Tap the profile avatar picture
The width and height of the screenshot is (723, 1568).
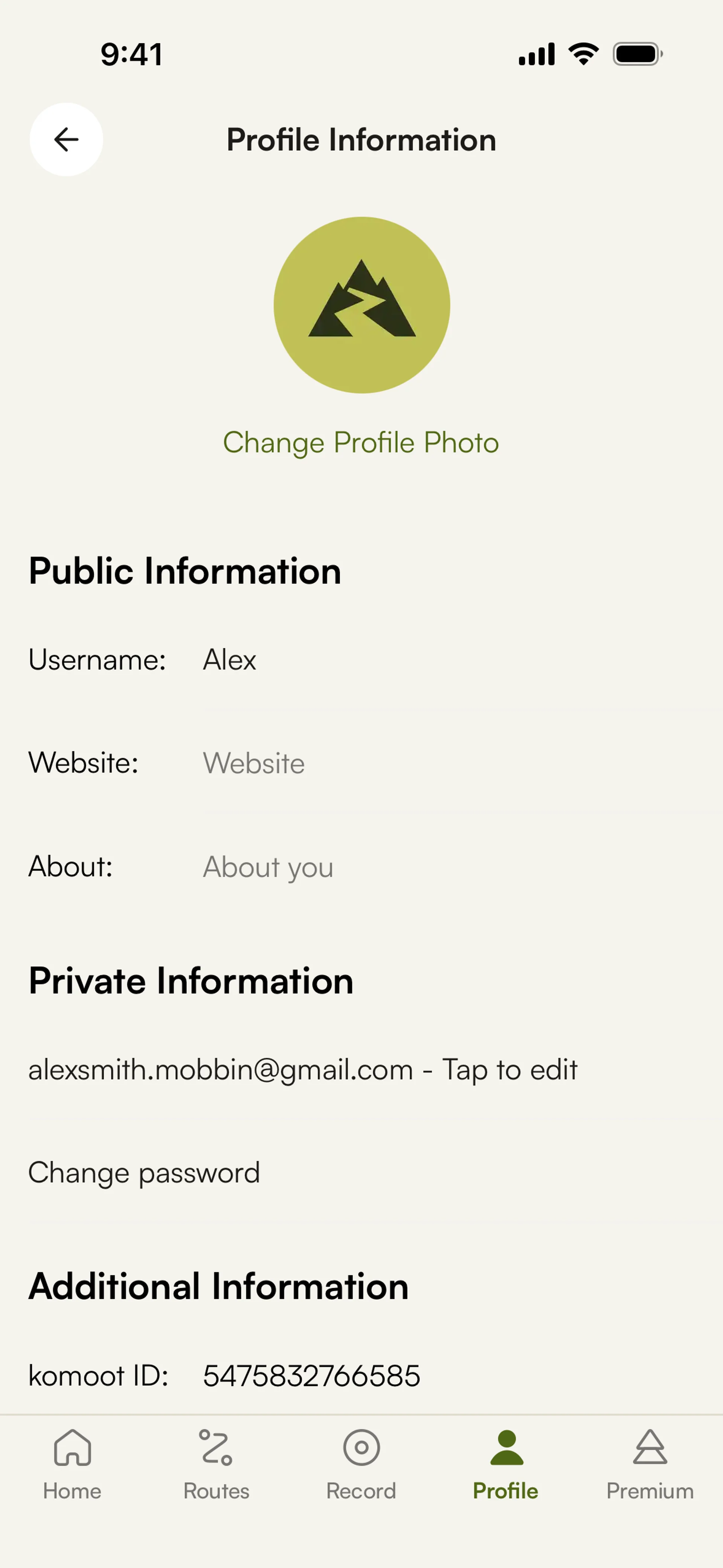point(361,305)
